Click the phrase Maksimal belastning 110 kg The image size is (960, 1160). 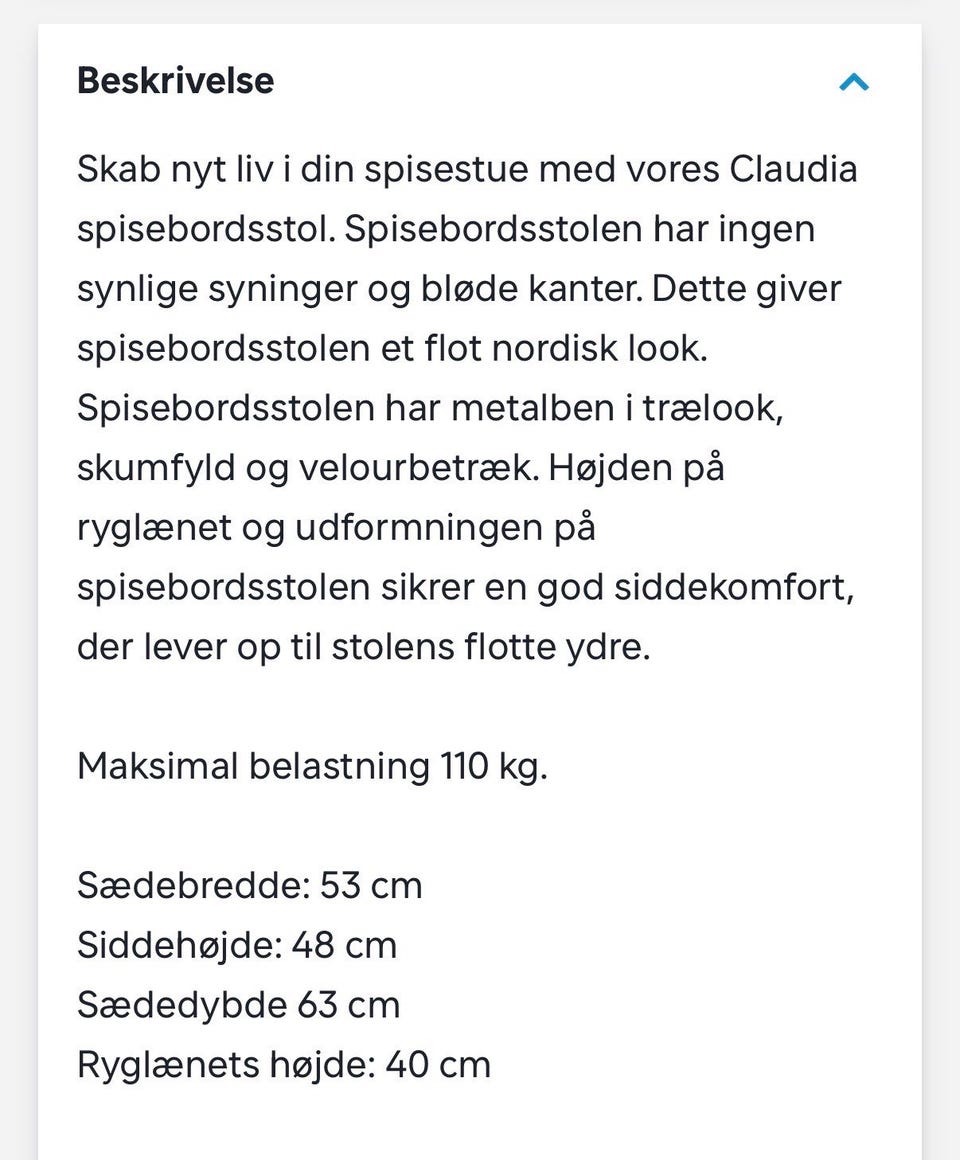pos(312,765)
